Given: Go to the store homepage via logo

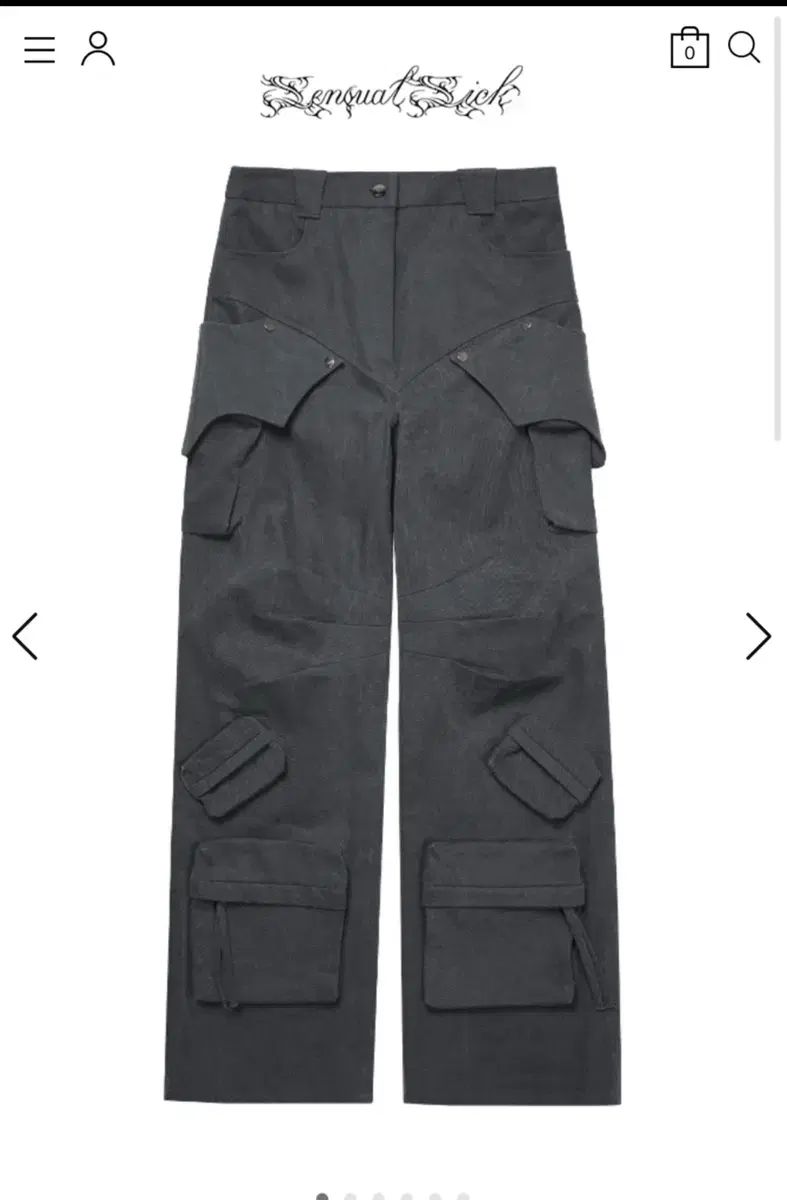Looking at the screenshot, I should [391, 93].
